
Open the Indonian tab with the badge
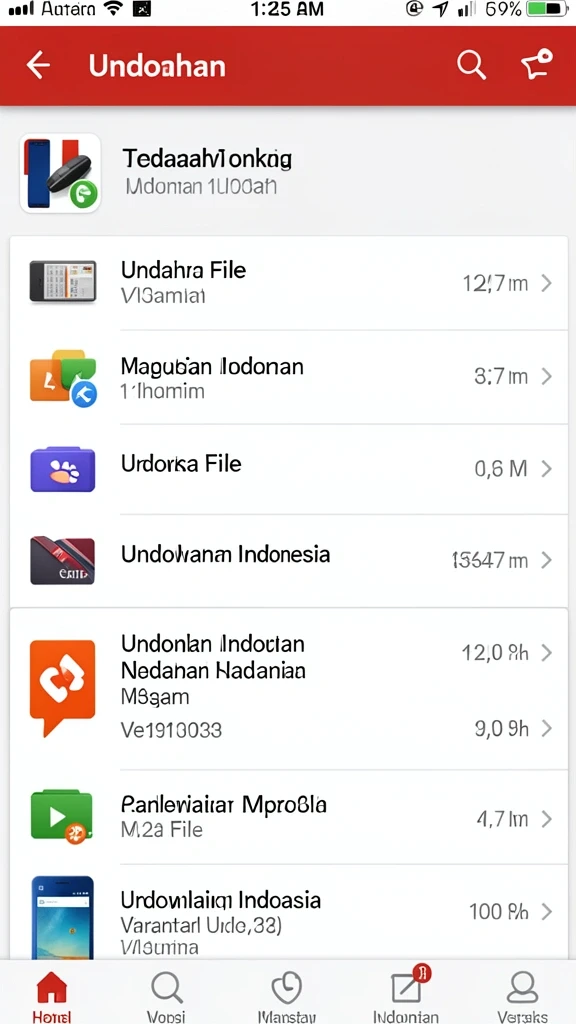pos(406,994)
